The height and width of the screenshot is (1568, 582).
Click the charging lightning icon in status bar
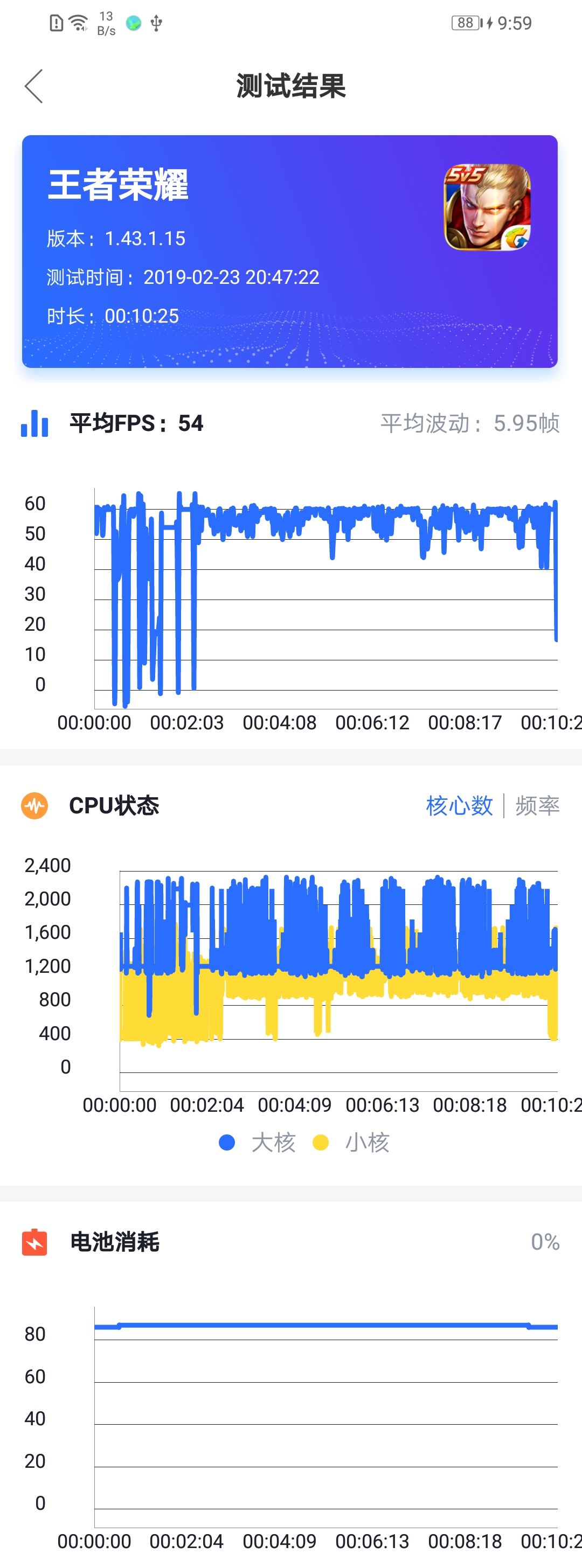tap(491, 22)
